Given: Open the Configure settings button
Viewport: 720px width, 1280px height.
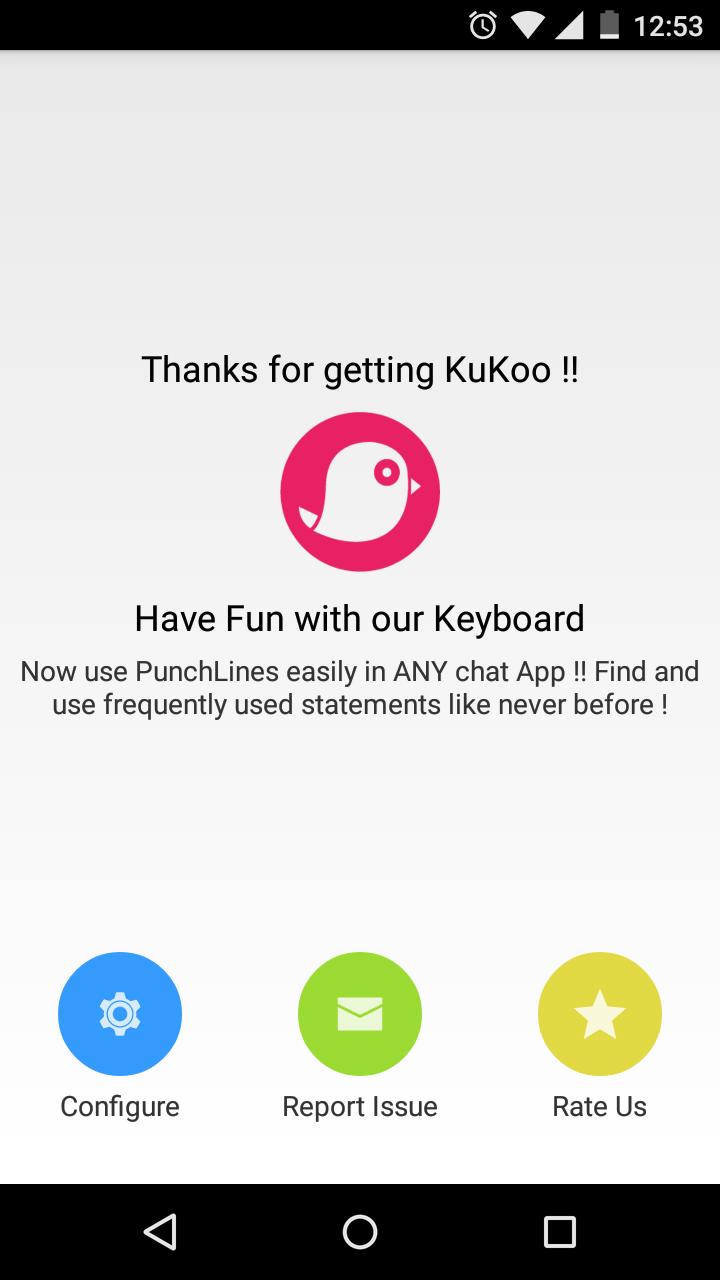Looking at the screenshot, I should (120, 1014).
